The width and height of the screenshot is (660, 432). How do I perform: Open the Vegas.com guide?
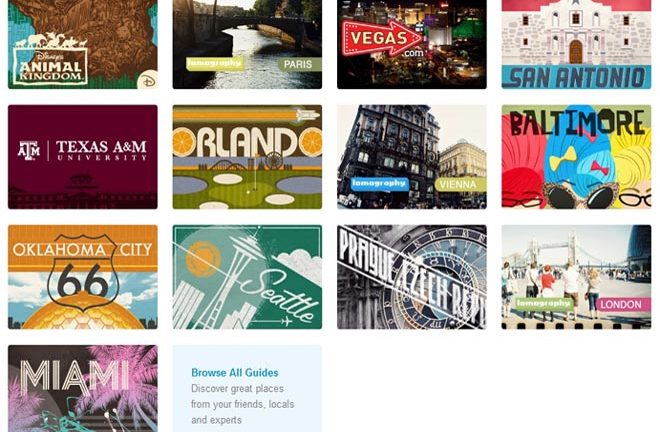pos(411,44)
